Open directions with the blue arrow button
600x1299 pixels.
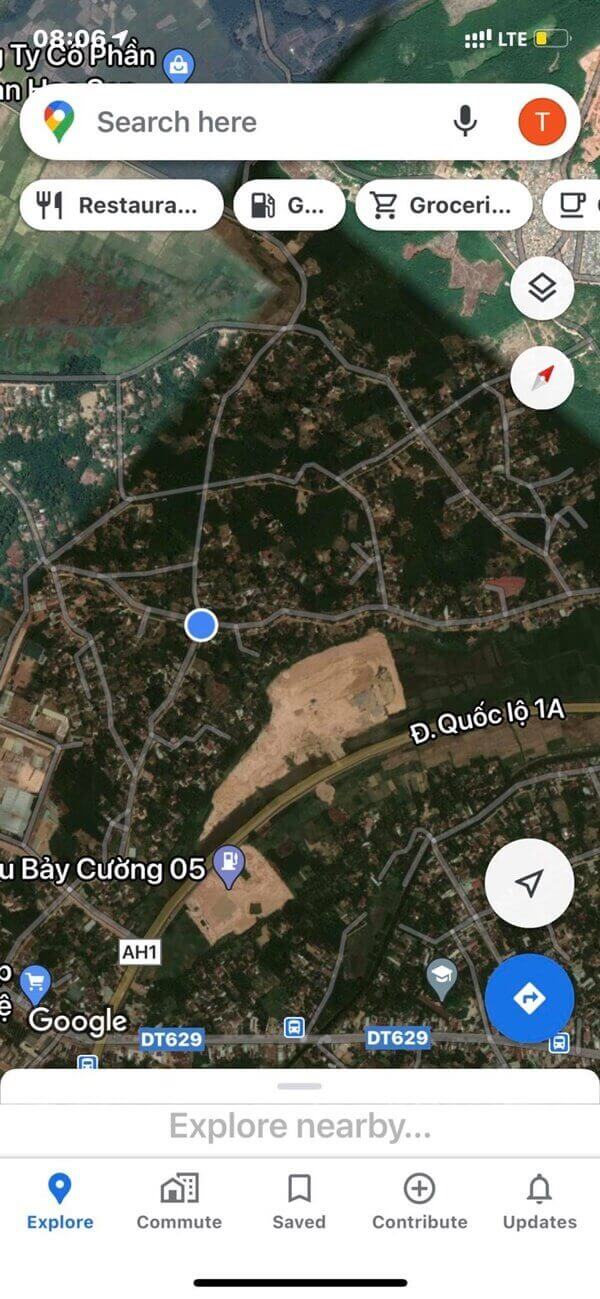tap(529, 997)
